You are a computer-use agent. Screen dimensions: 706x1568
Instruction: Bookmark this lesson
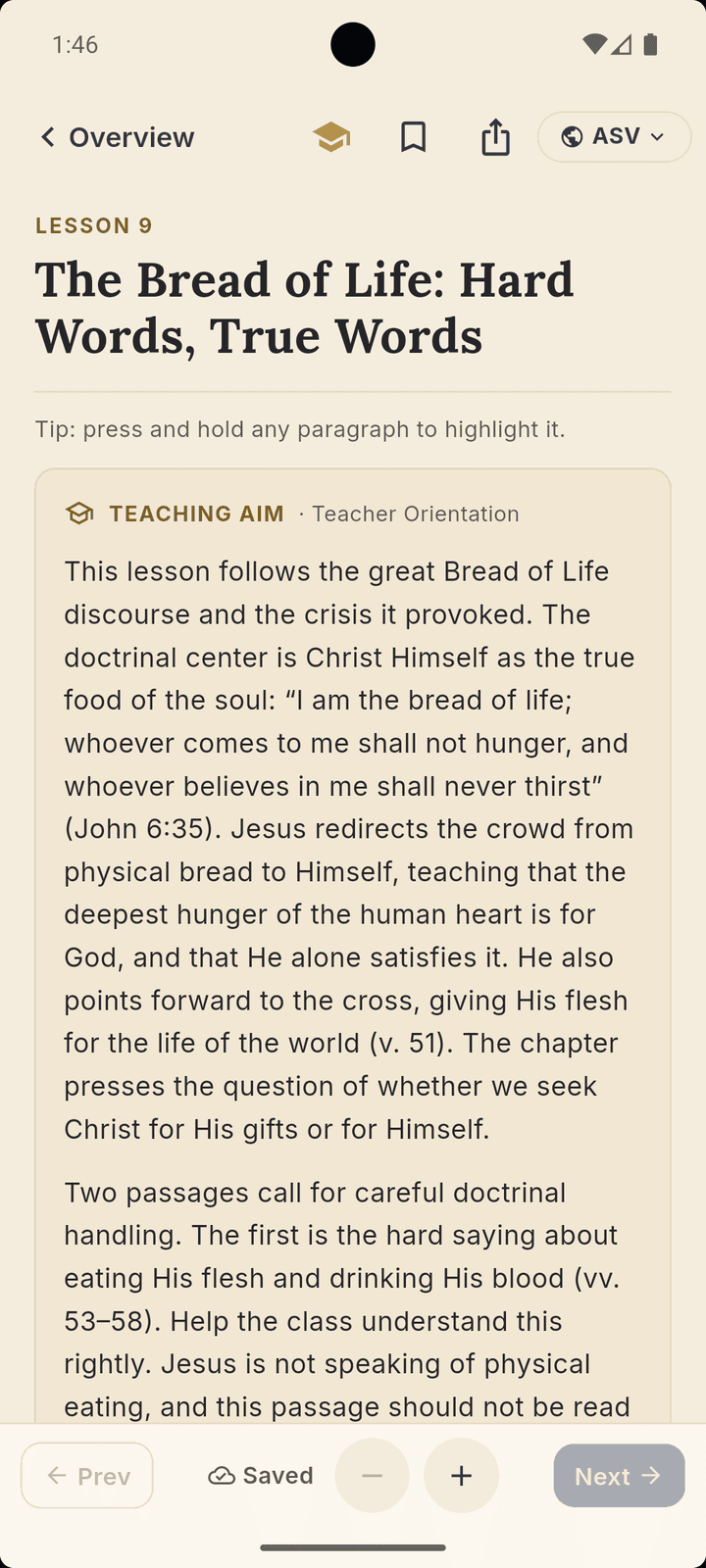[414, 137]
